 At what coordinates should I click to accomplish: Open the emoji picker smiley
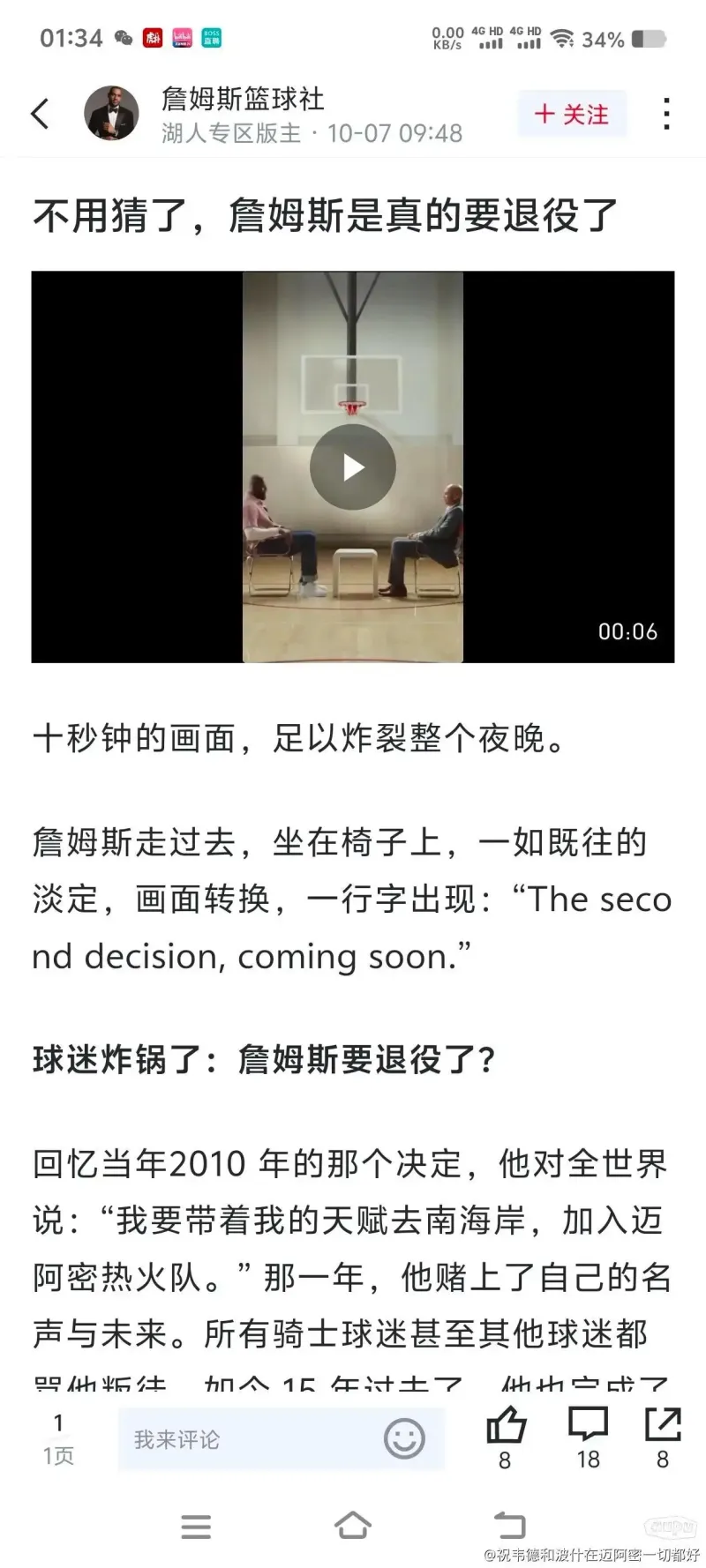tap(404, 1439)
